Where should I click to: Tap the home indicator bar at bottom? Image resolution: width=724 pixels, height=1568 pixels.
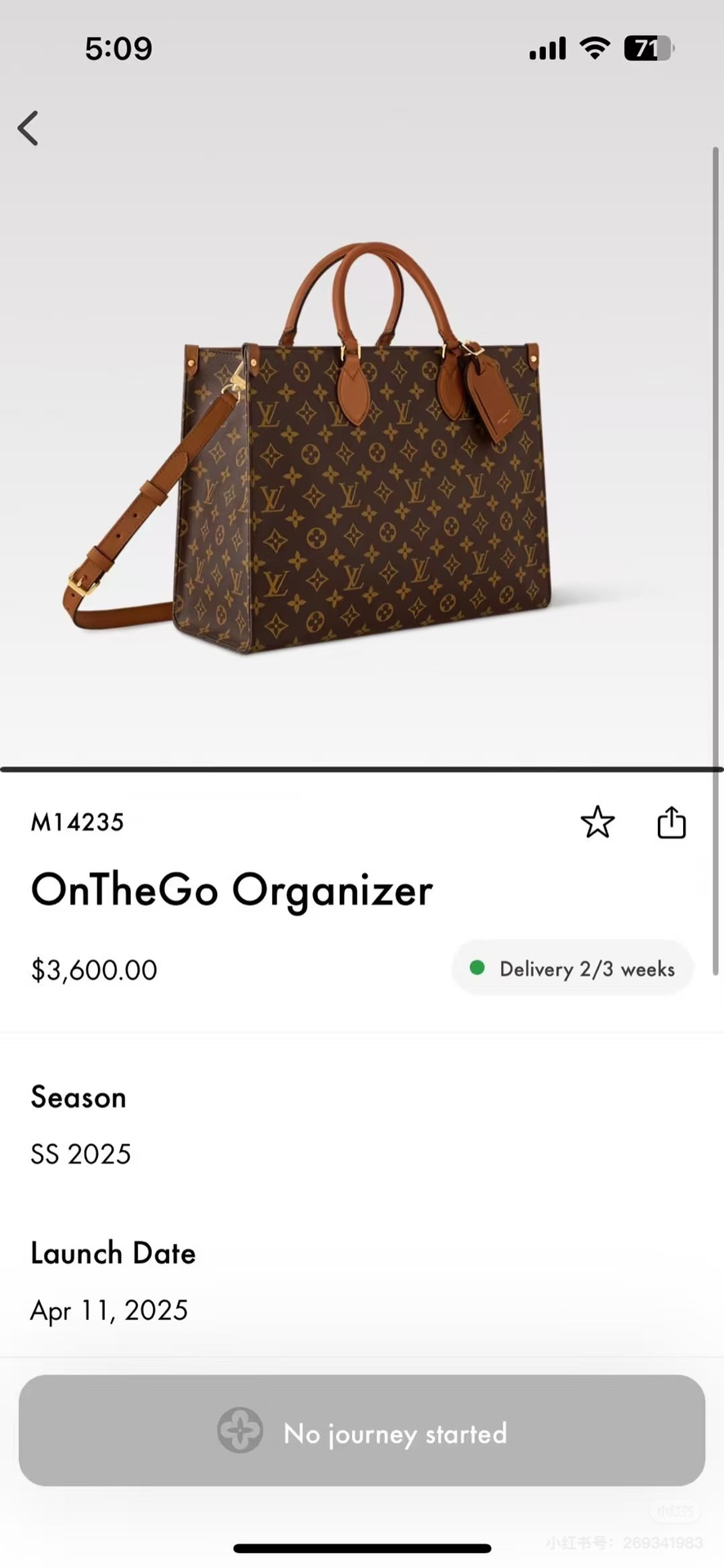[362, 1544]
